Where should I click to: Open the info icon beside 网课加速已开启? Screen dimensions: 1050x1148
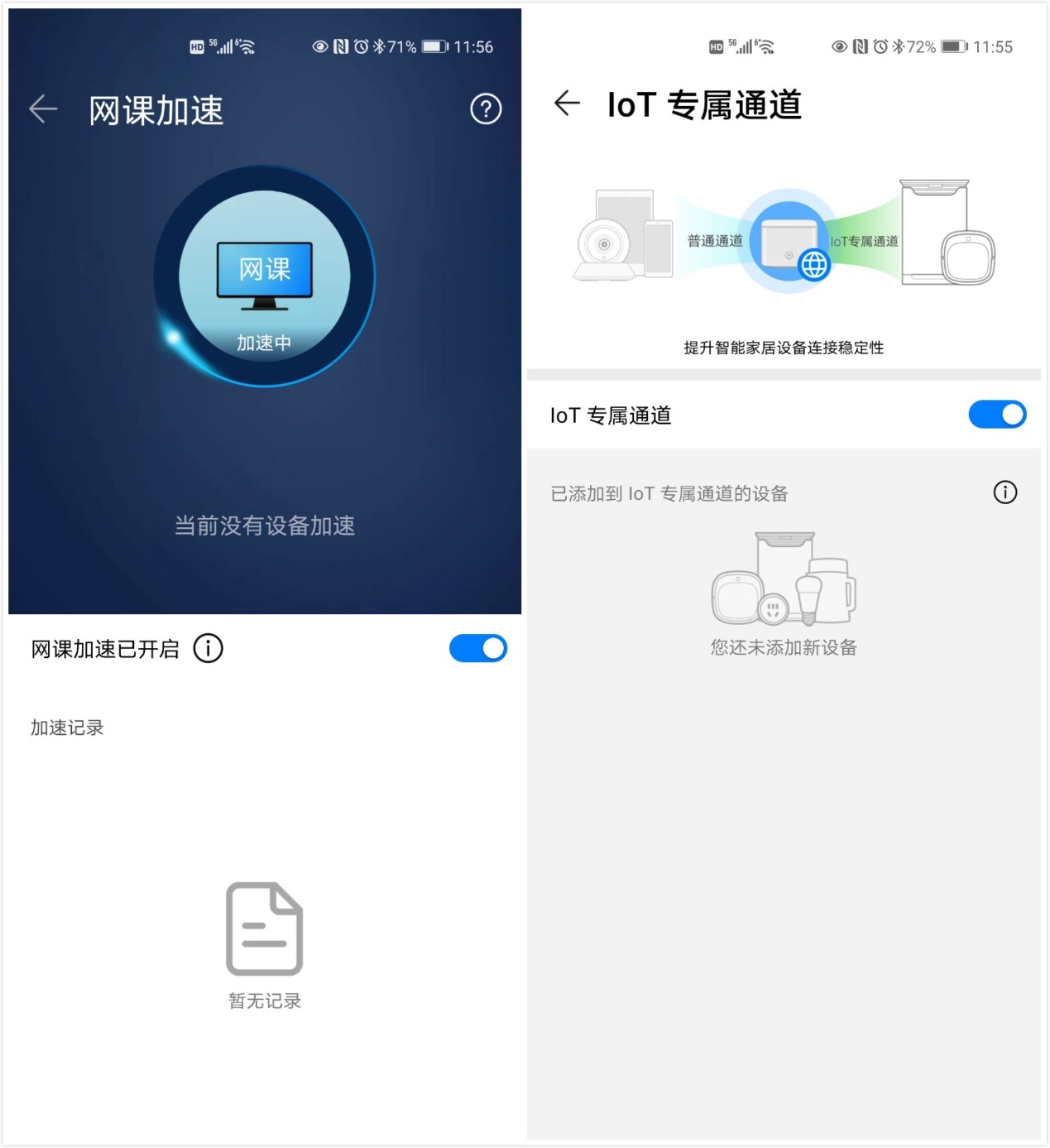pyautogui.click(x=208, y=649)
